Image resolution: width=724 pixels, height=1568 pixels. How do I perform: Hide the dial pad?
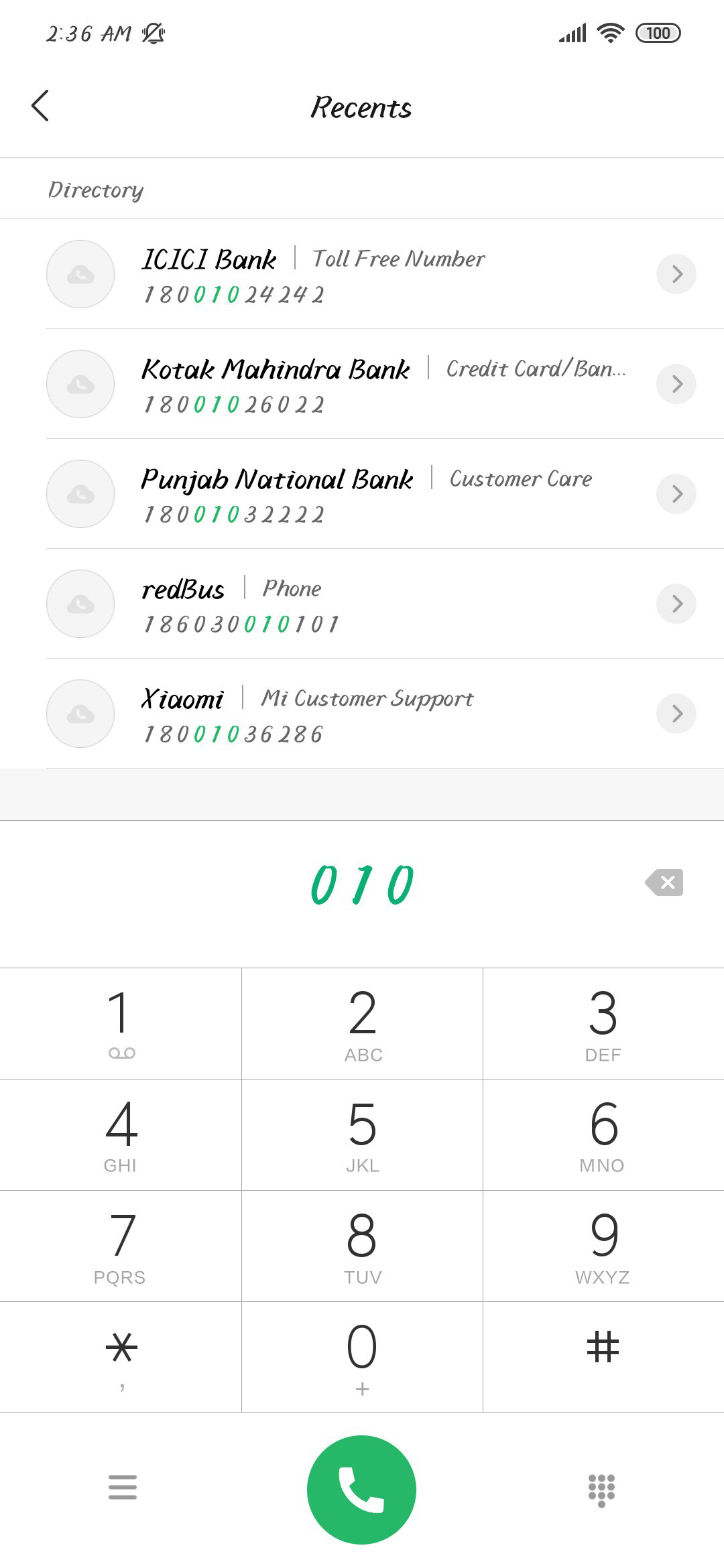point(601,1490)
